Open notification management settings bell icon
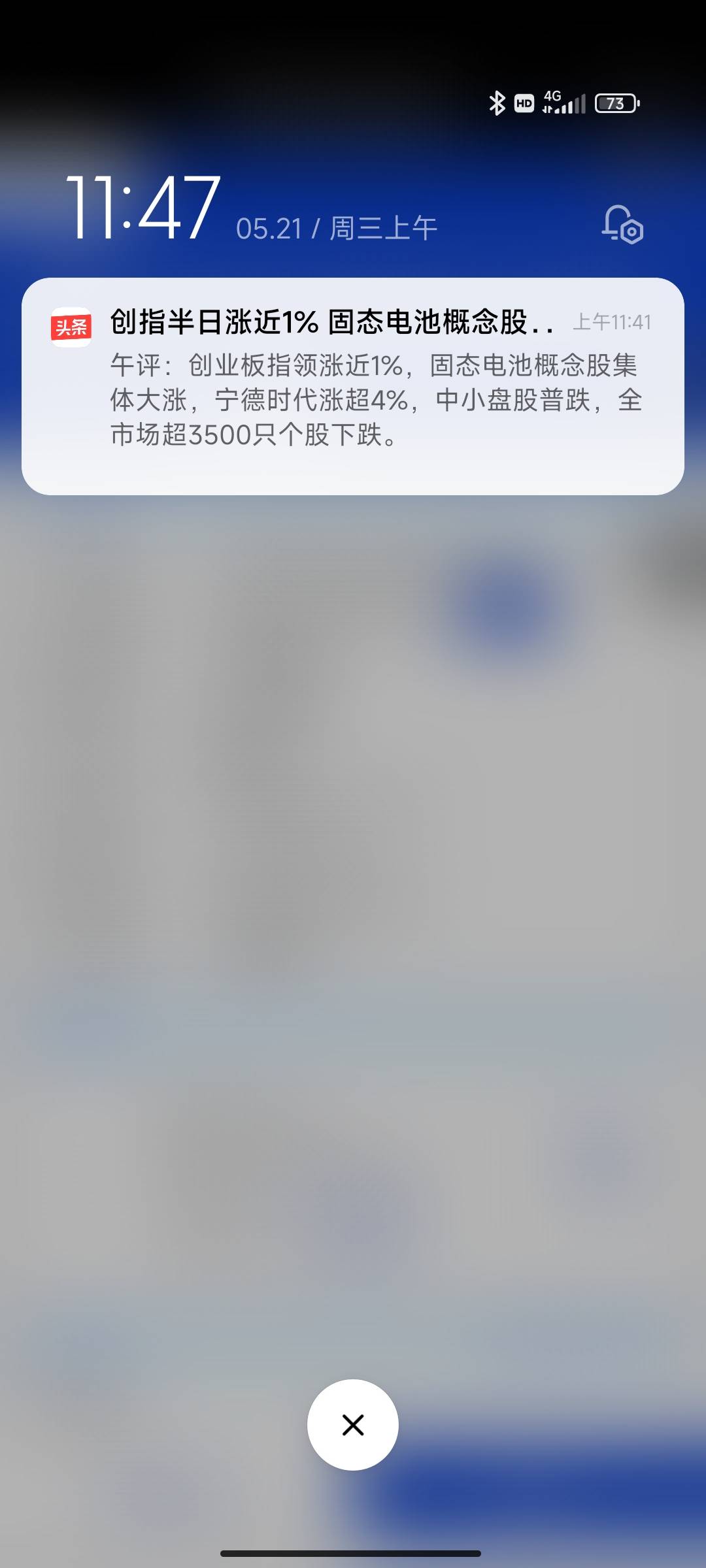 click(622, 225)
